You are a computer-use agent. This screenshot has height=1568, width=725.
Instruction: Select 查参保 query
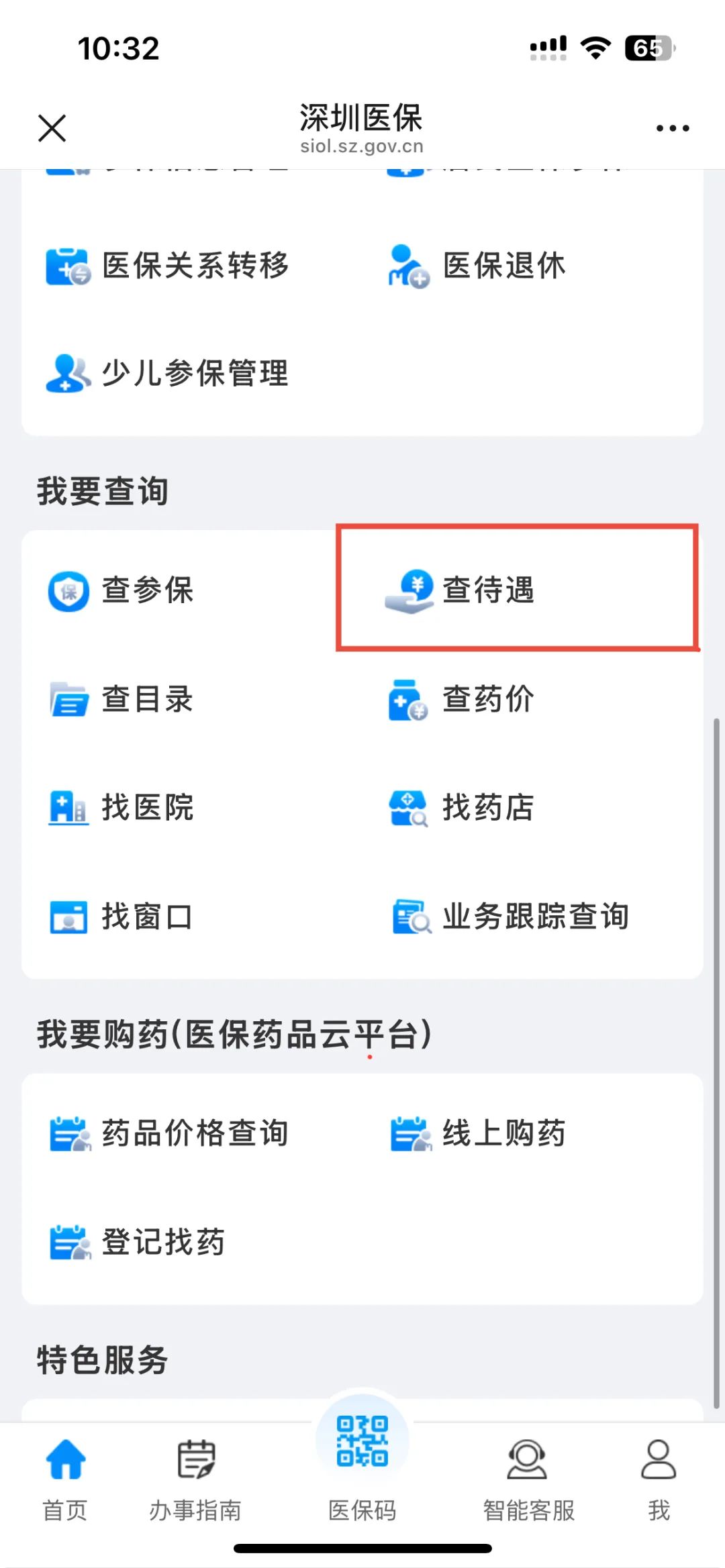pos(121,590)
